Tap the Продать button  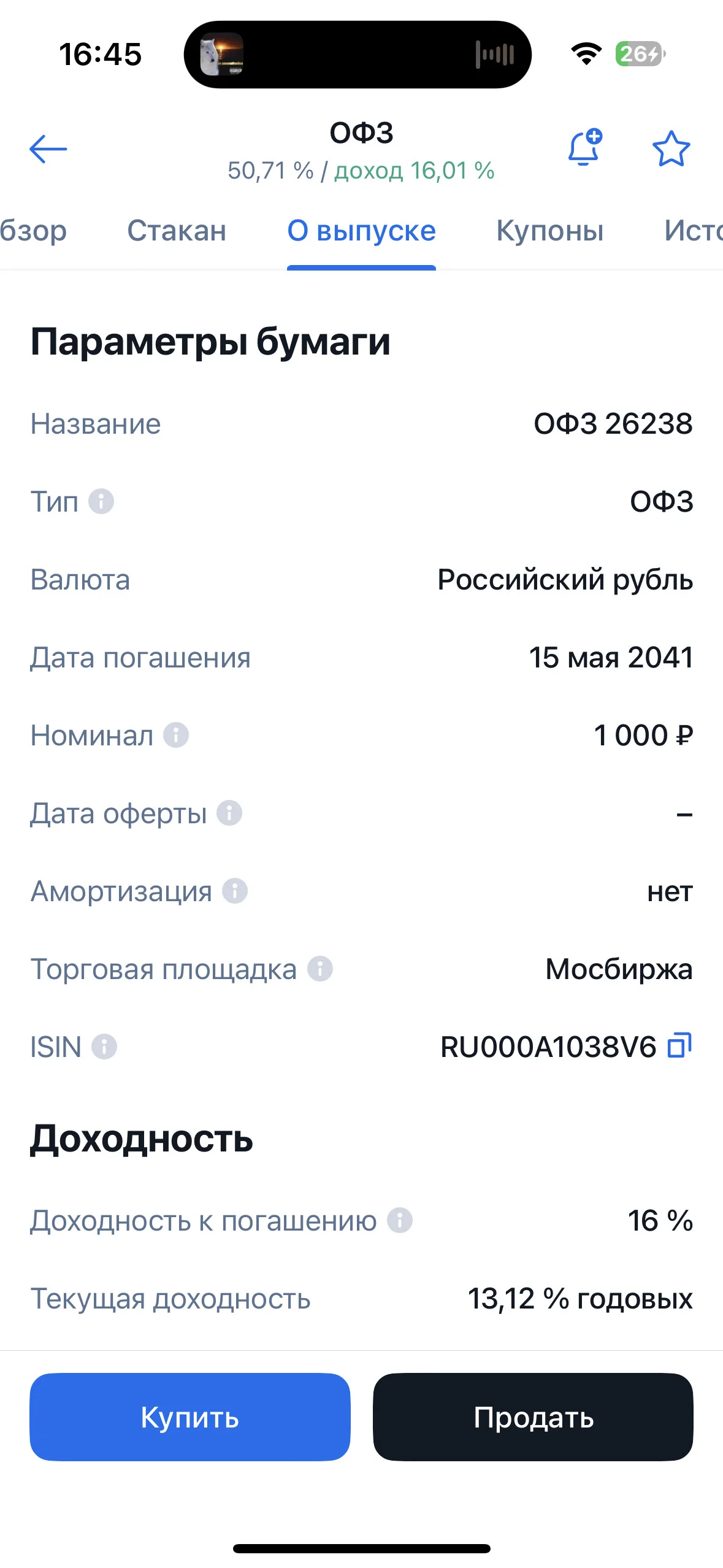[533, 1417]
